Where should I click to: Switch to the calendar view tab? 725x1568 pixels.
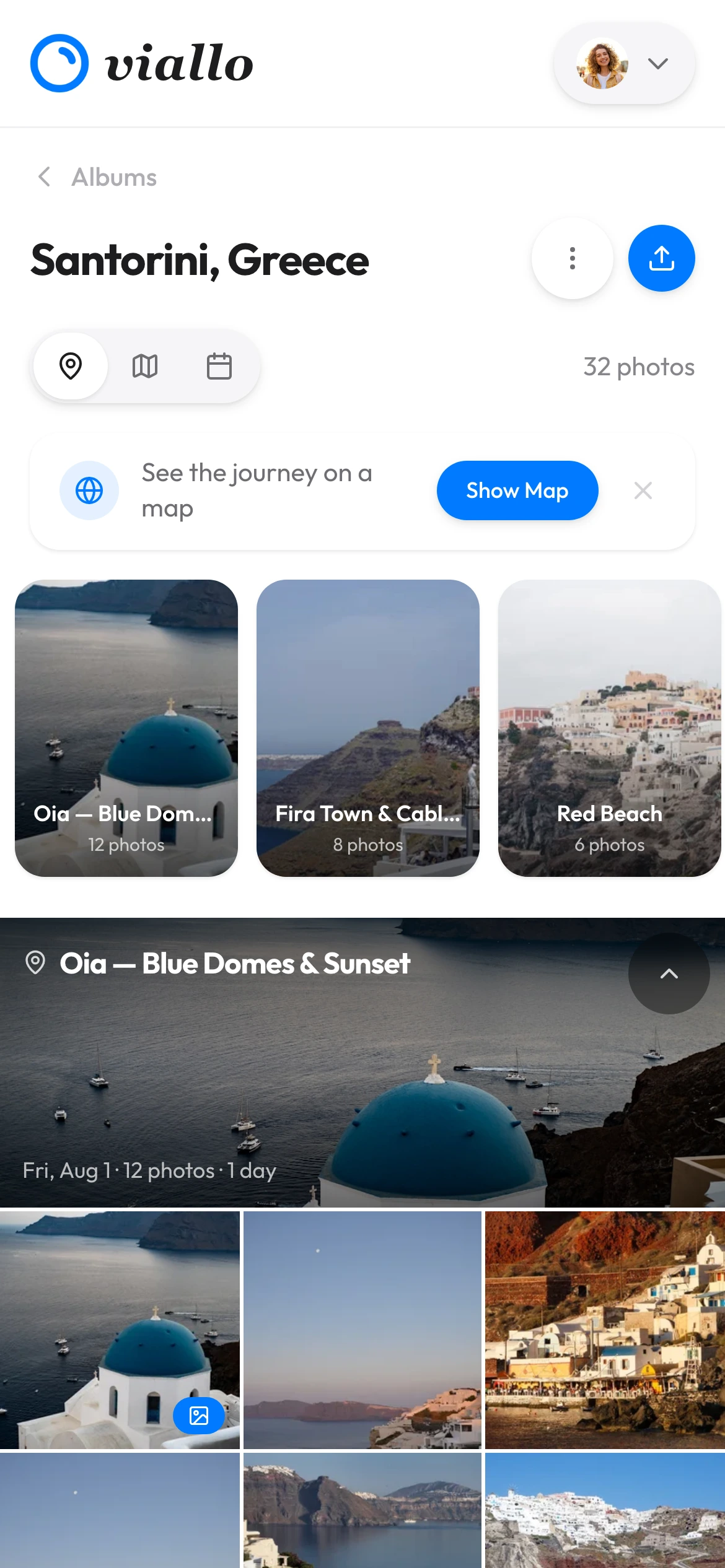pos(219,366)
